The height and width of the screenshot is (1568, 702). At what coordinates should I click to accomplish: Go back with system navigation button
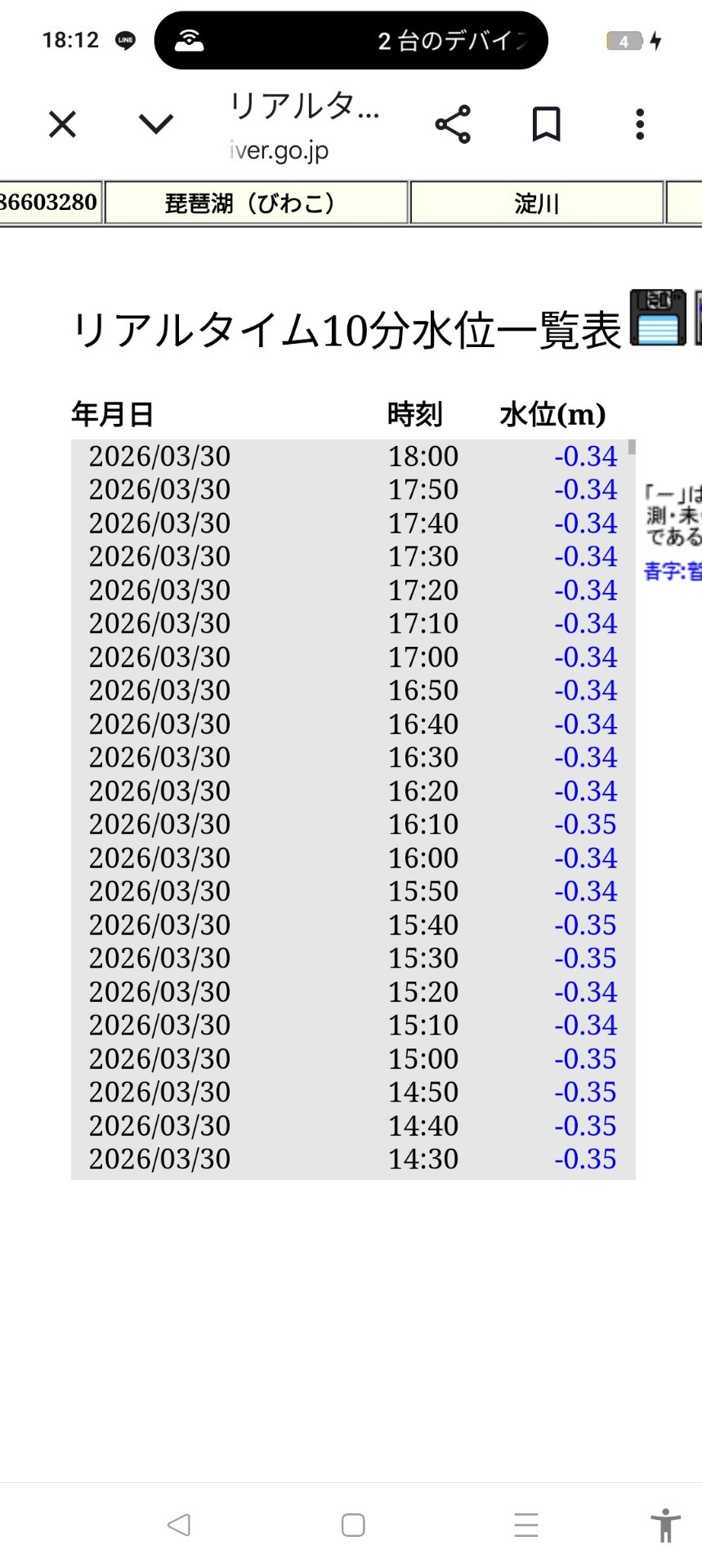(x=178, y=1525)
